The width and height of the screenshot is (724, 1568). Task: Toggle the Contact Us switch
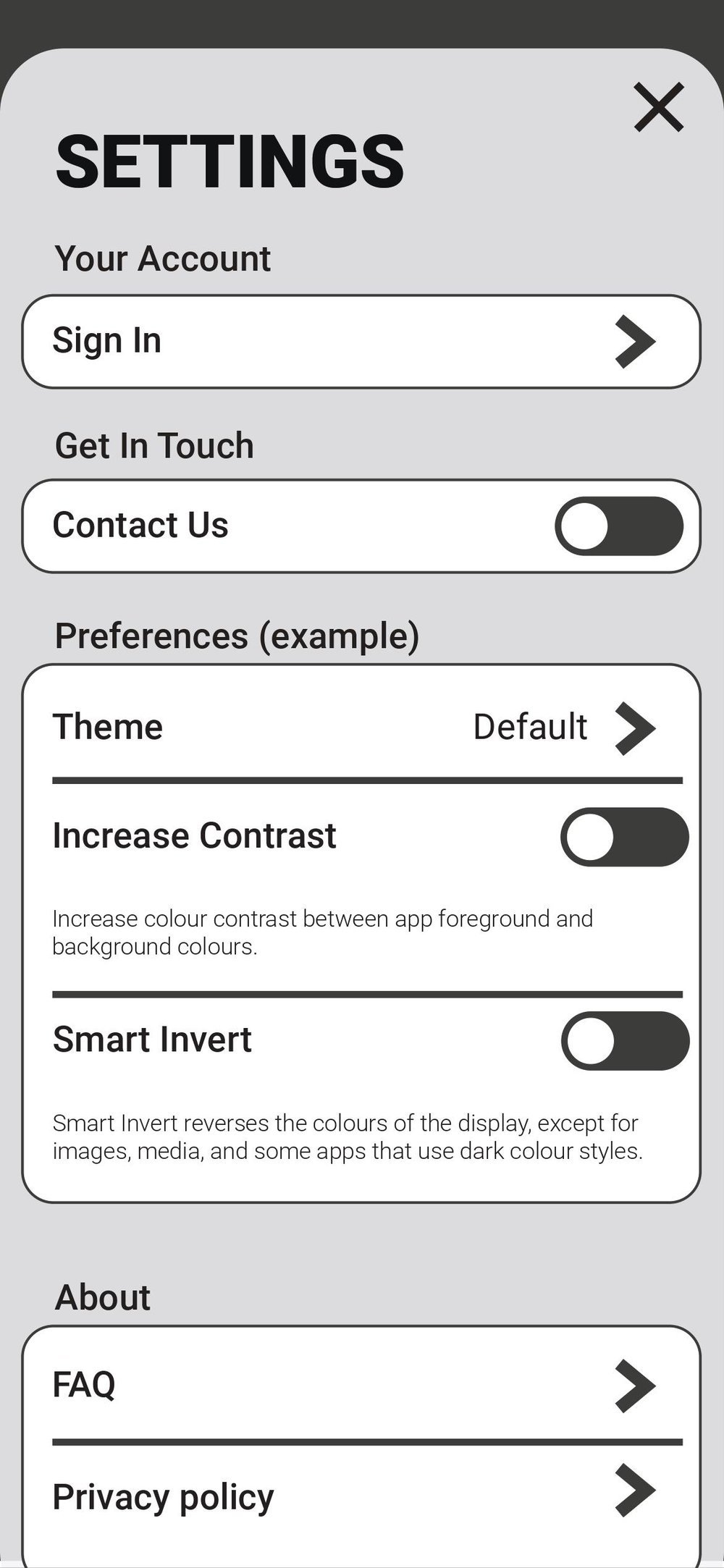tap(619, 526)
